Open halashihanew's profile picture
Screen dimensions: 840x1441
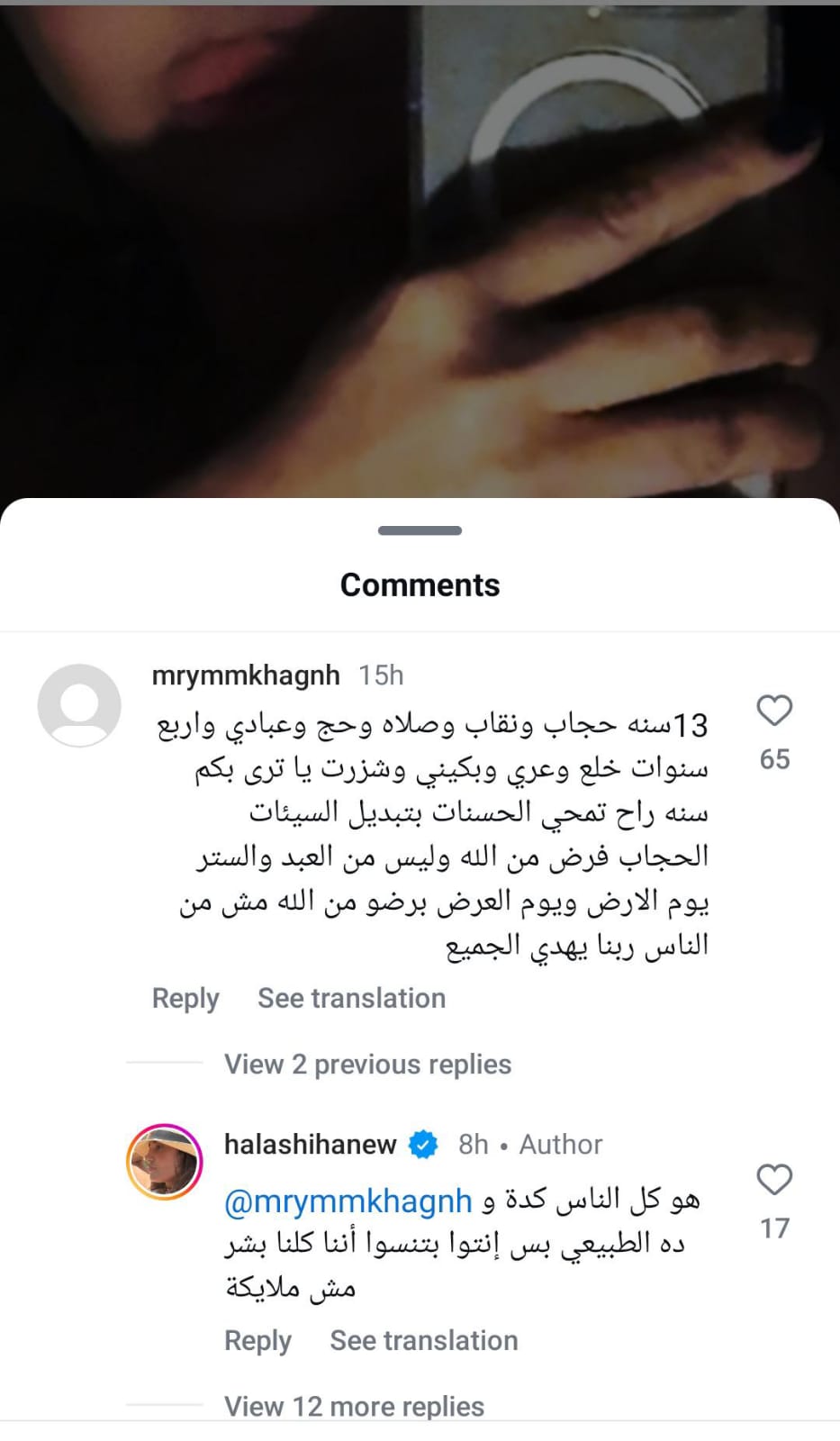point(164,1162)
